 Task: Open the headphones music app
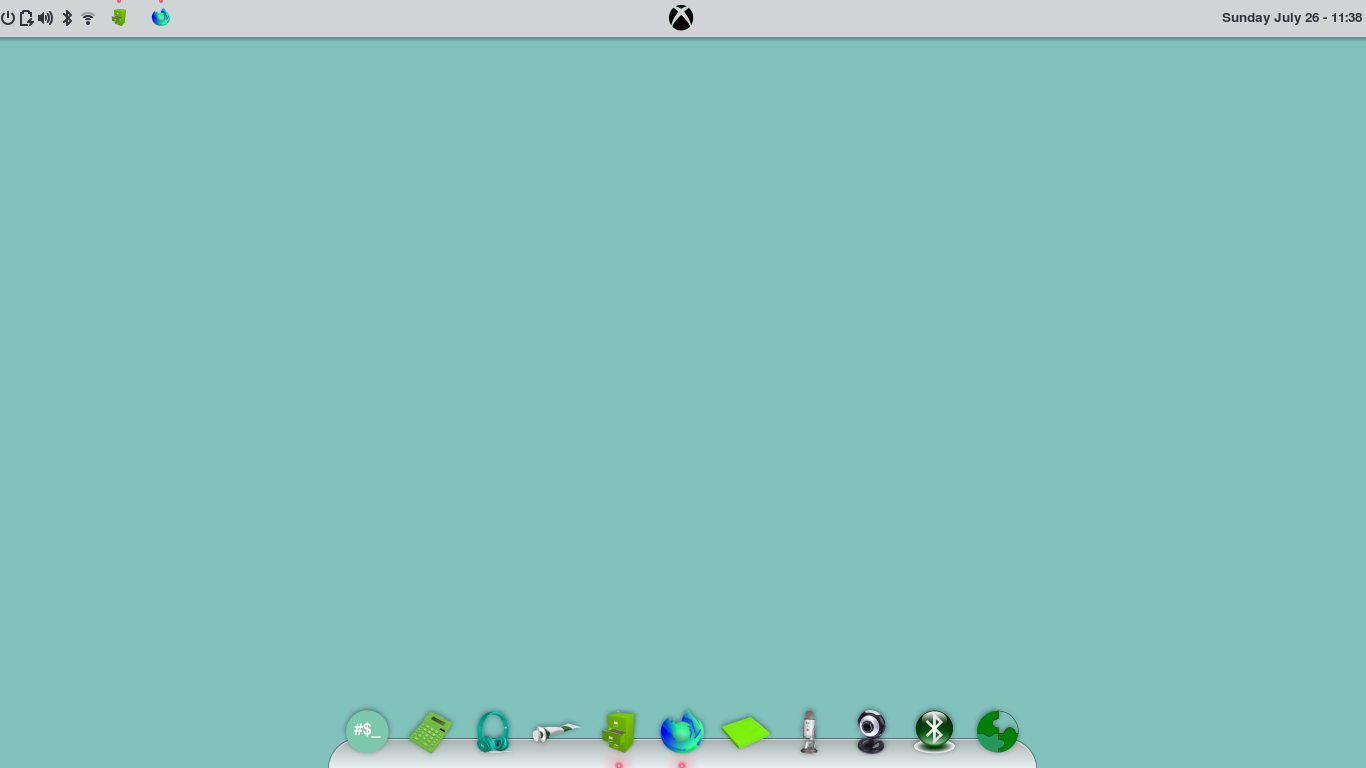pos(493,732)
